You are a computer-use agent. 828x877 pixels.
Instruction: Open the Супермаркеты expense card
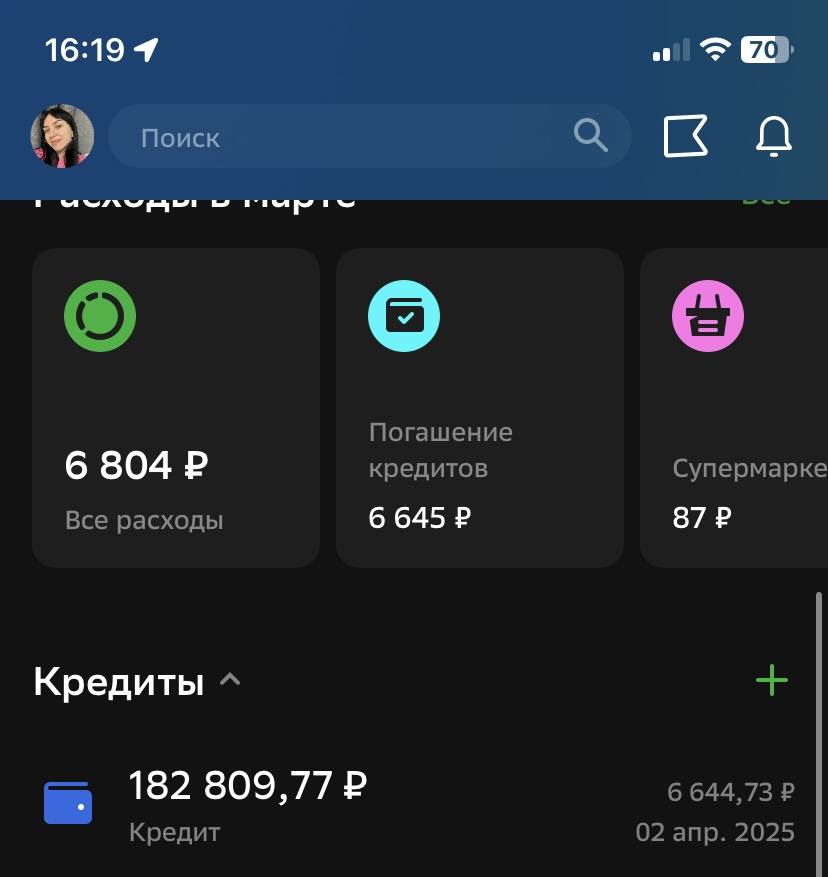[x=736, y=408]
